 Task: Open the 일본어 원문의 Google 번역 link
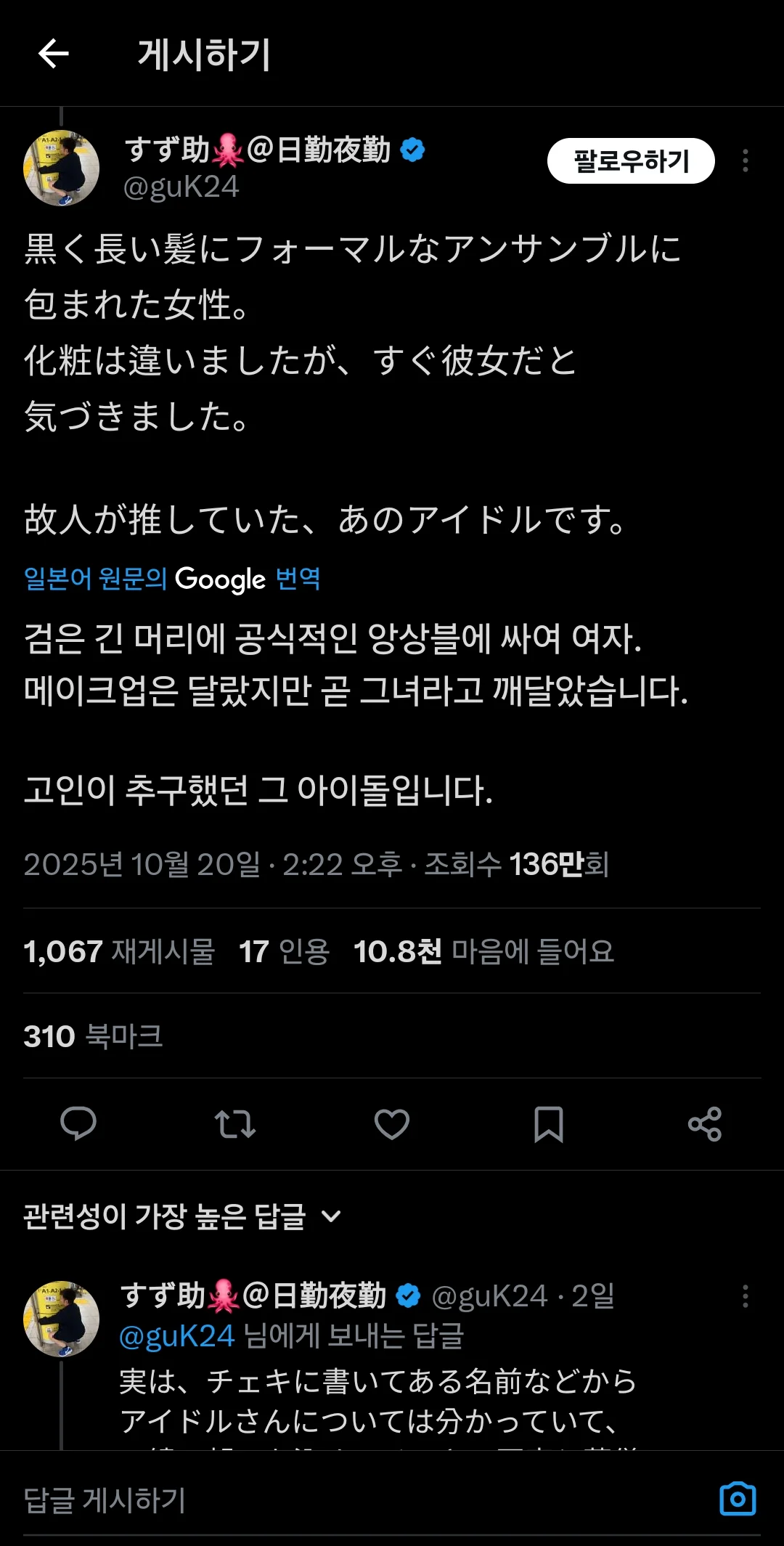pyautogui.click(x=172, y=579)
